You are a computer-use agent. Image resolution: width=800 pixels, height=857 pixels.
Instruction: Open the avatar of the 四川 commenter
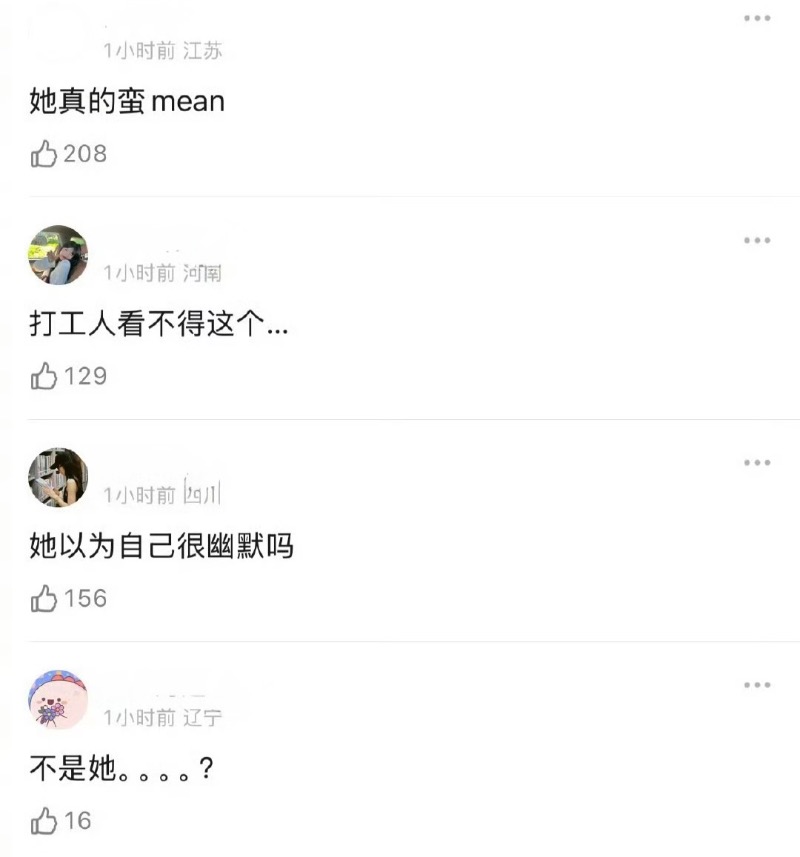[58, 477]
